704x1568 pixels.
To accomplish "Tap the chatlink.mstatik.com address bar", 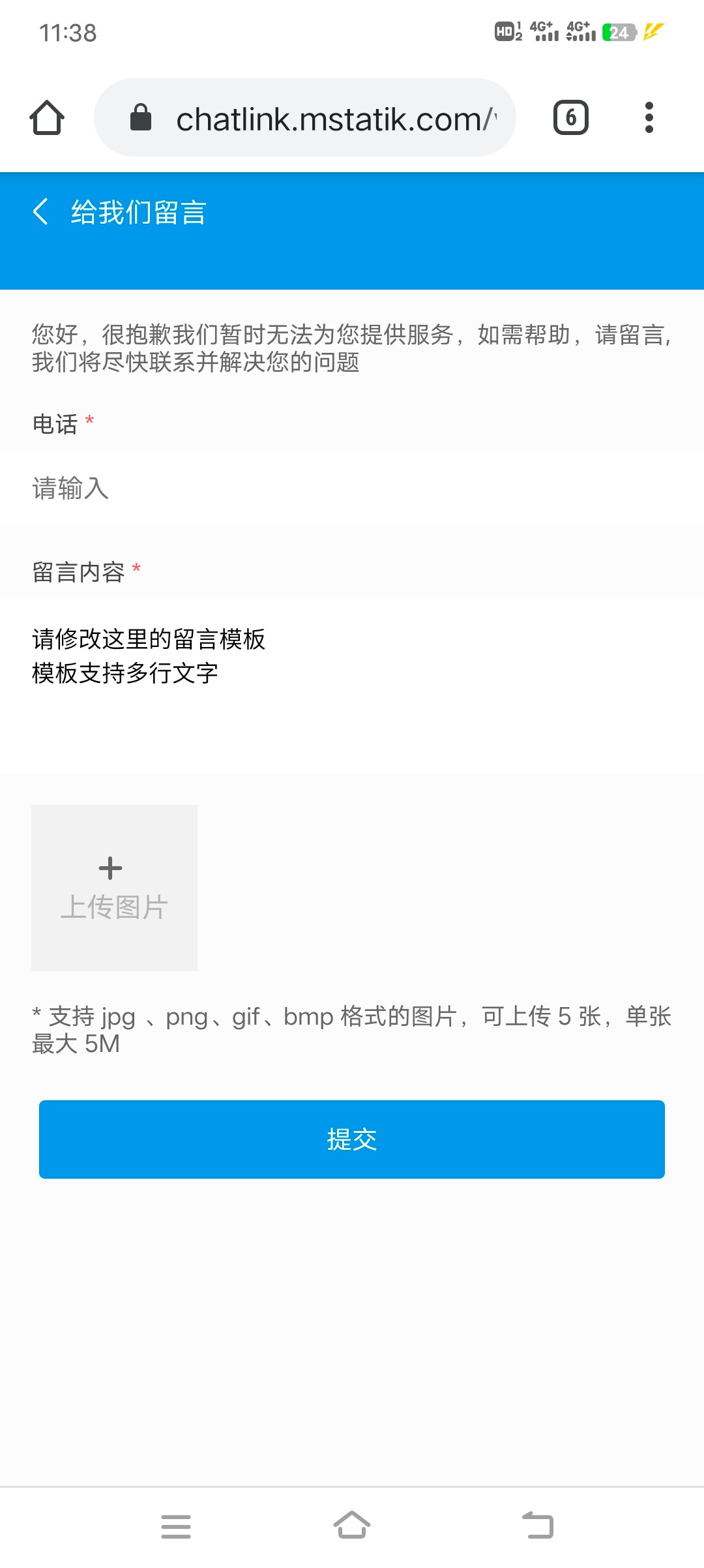I will pos(305,118).
